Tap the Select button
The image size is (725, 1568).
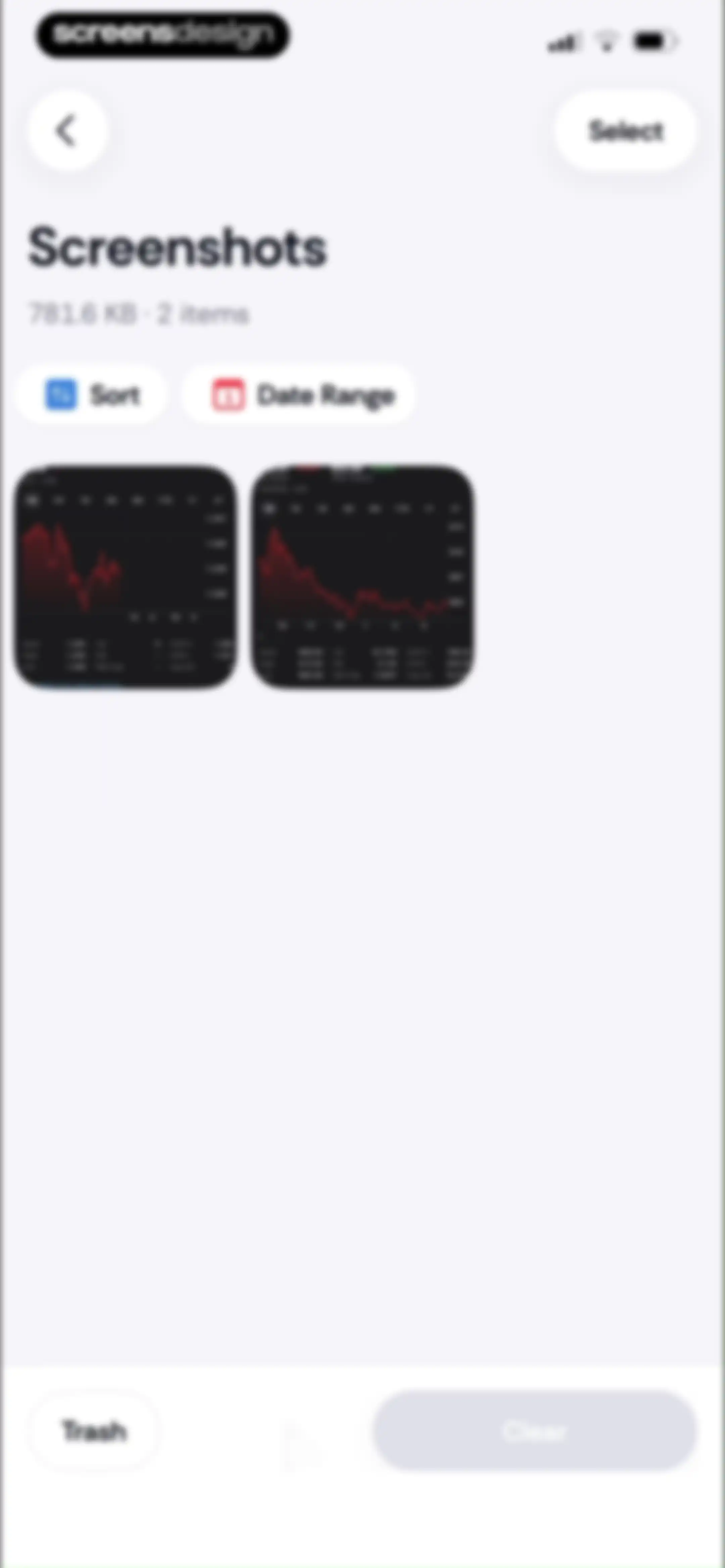tap(625, 131)
